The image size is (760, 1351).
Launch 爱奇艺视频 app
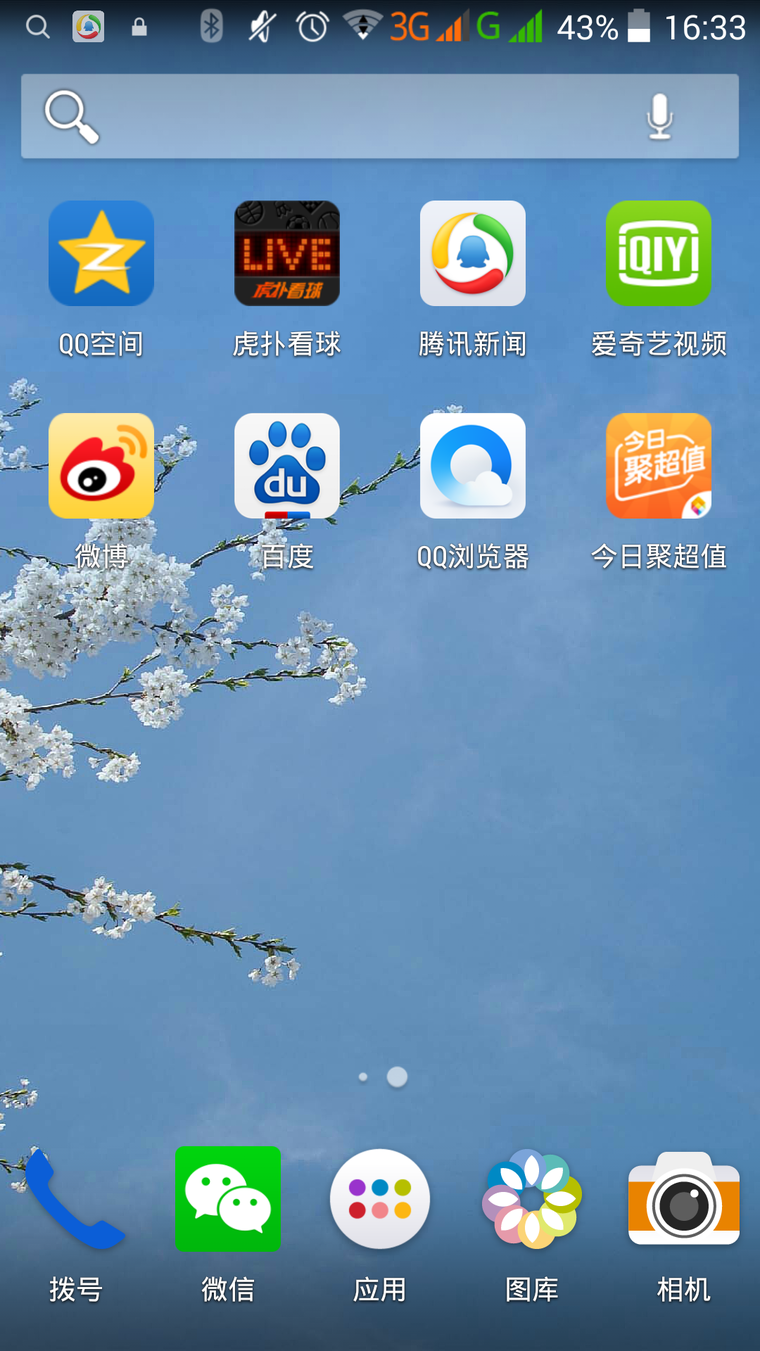[658, 254]
